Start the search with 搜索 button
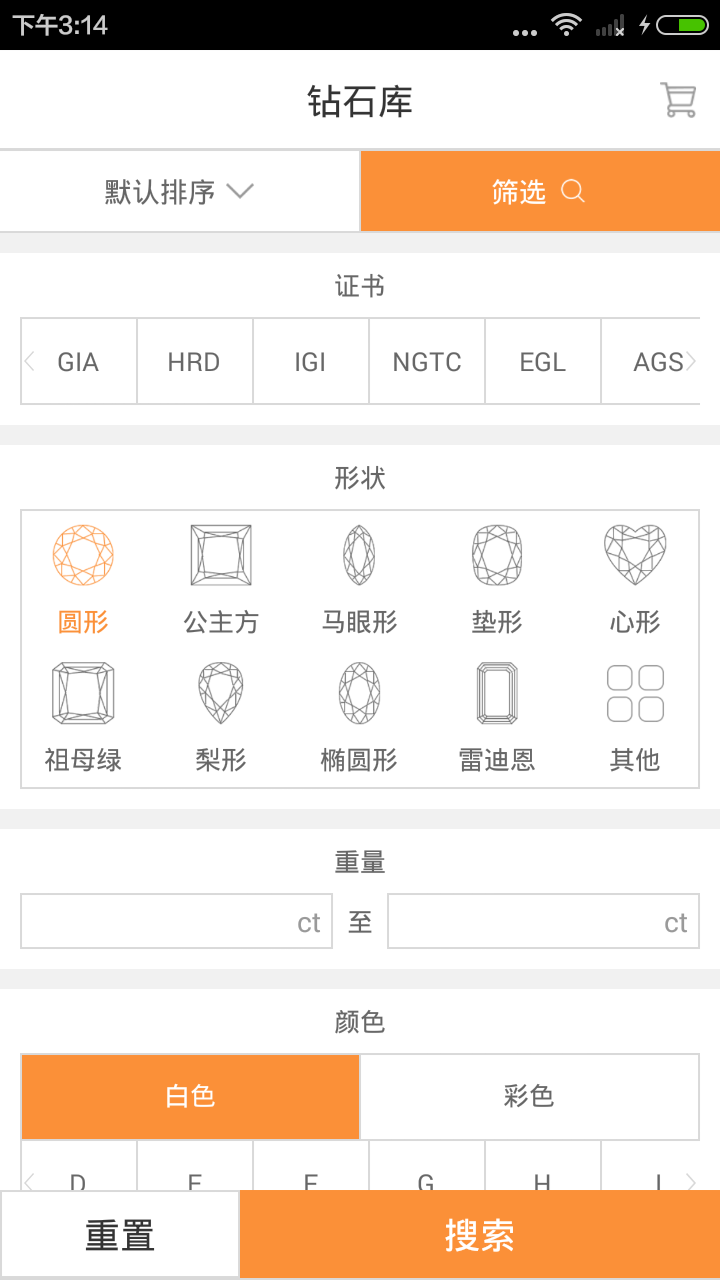 tap(480, 1235)
